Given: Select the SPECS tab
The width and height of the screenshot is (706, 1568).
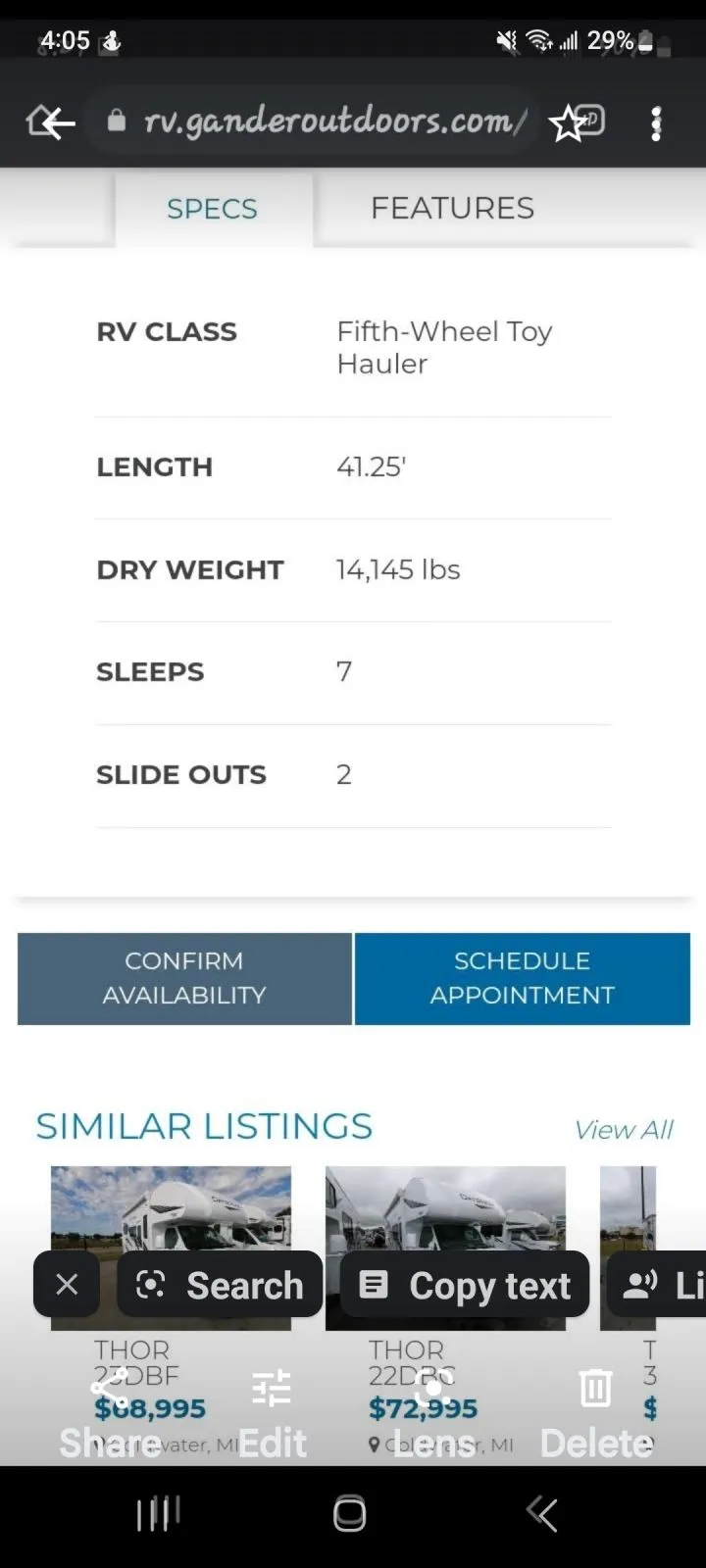Looking at the screenshot, I should pos(213,209).
